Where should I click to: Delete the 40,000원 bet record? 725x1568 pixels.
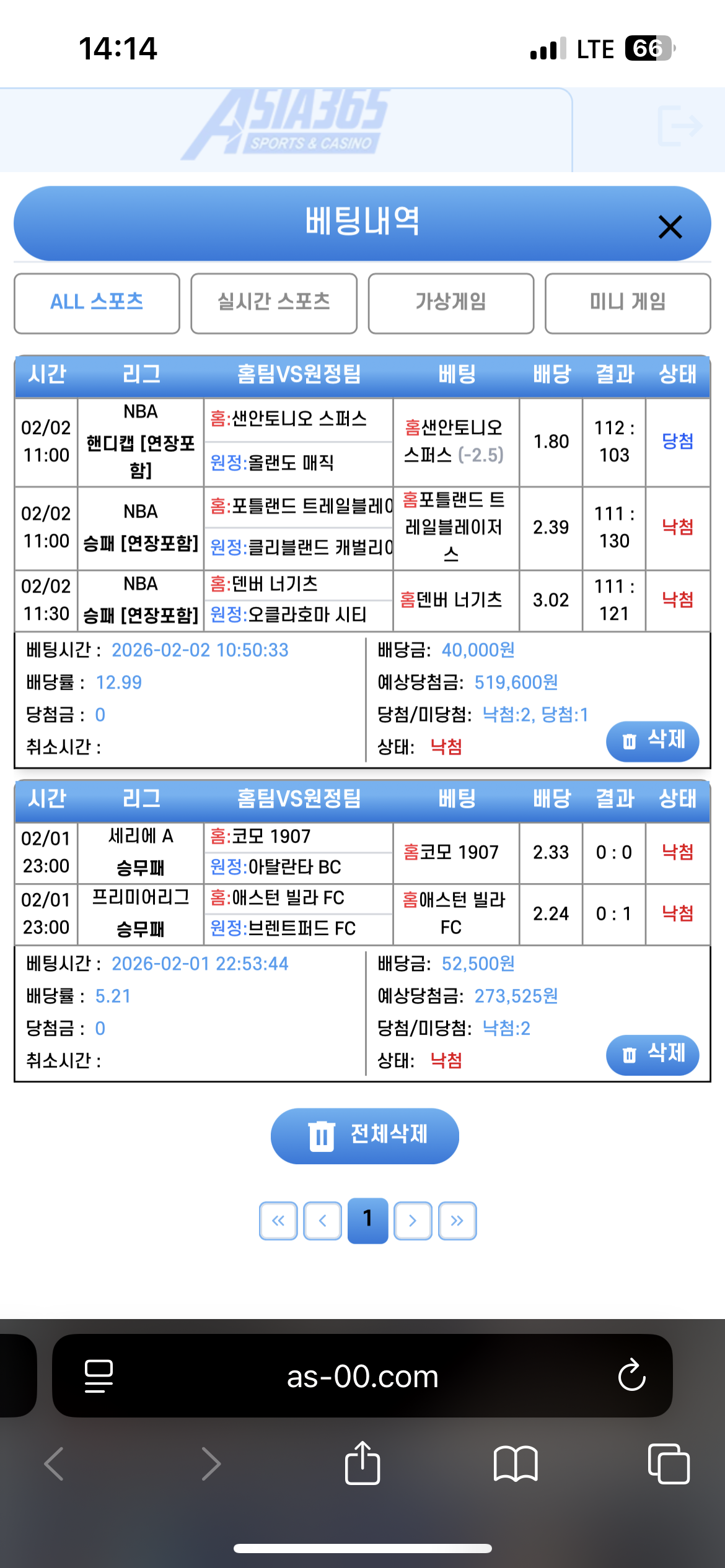tap(652, 741)
